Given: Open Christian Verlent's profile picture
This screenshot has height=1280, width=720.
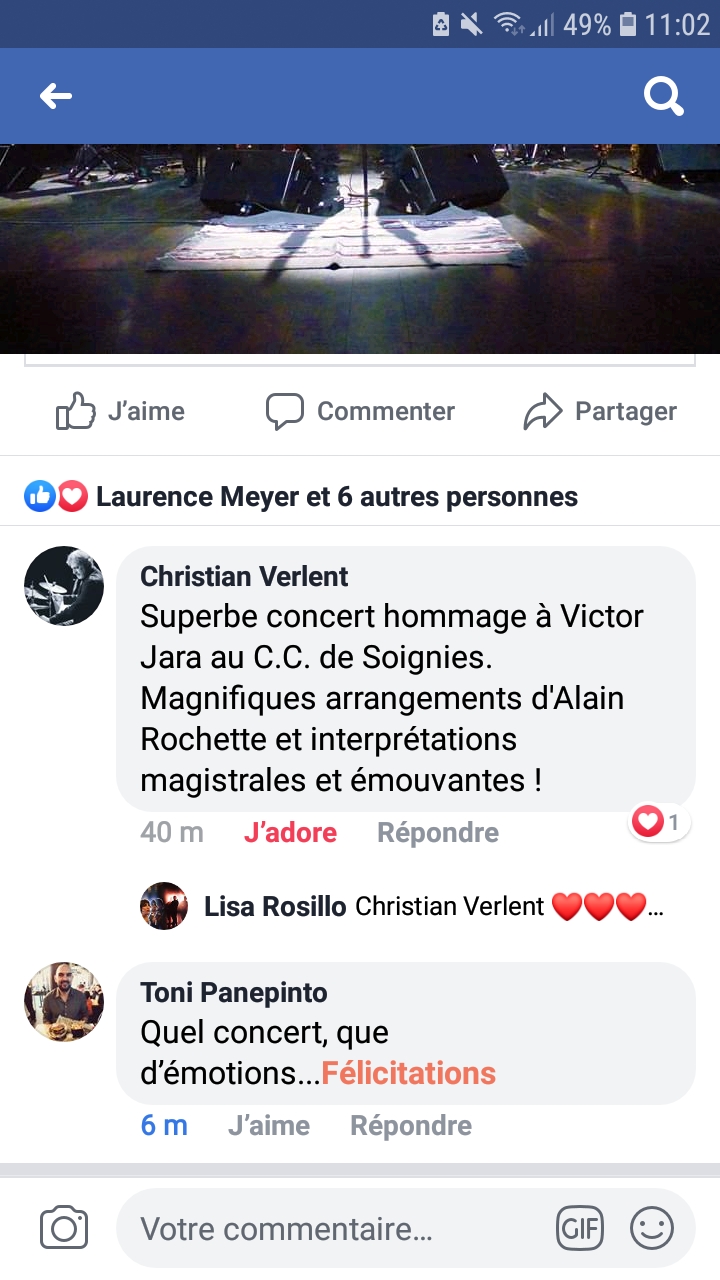Looking at the screenshot, I should [64, 586].
